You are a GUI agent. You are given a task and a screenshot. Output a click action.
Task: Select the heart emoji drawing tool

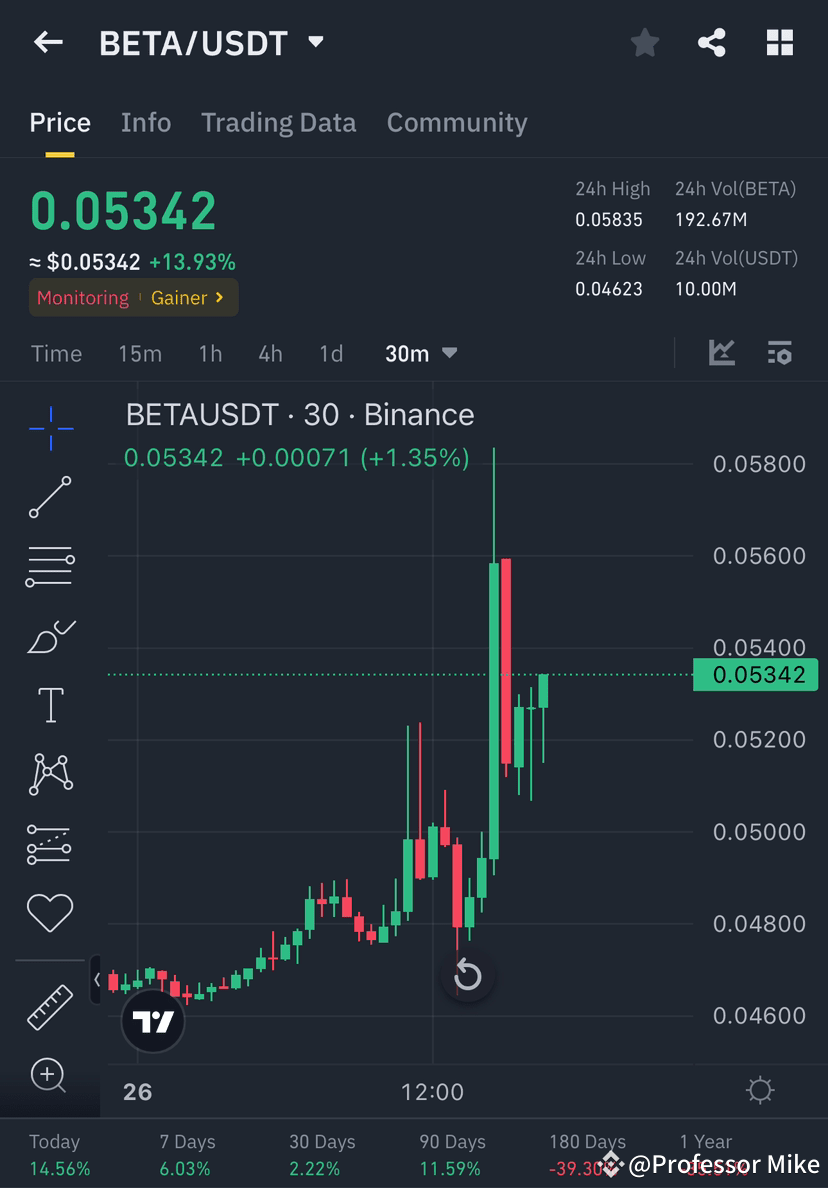(x=50, y=911)
